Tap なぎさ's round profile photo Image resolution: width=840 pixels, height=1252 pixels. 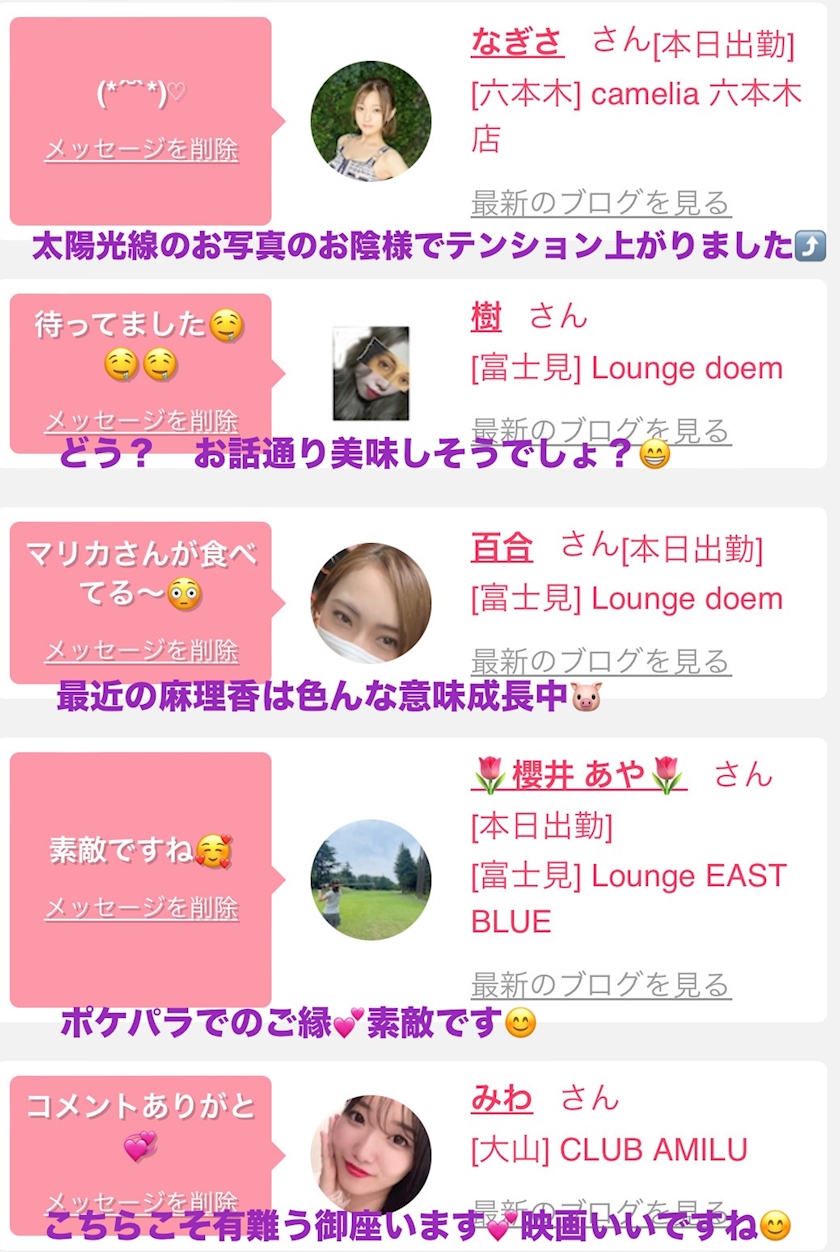coord(371,121)
